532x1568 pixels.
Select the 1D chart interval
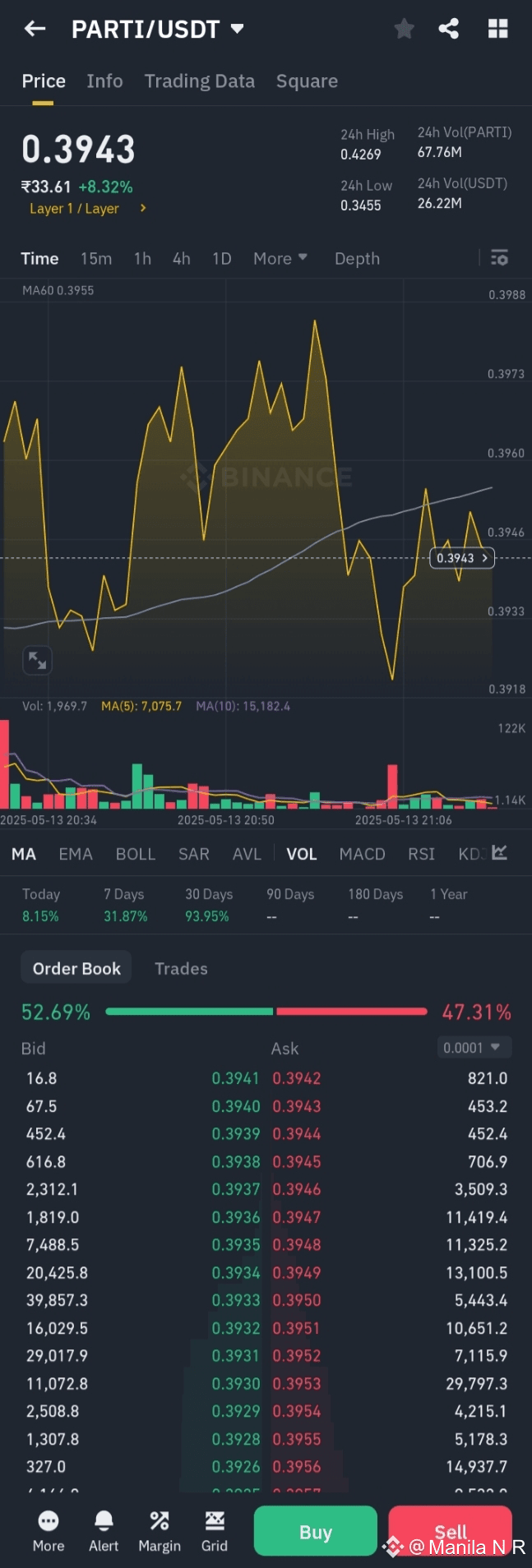click(221, 259)
